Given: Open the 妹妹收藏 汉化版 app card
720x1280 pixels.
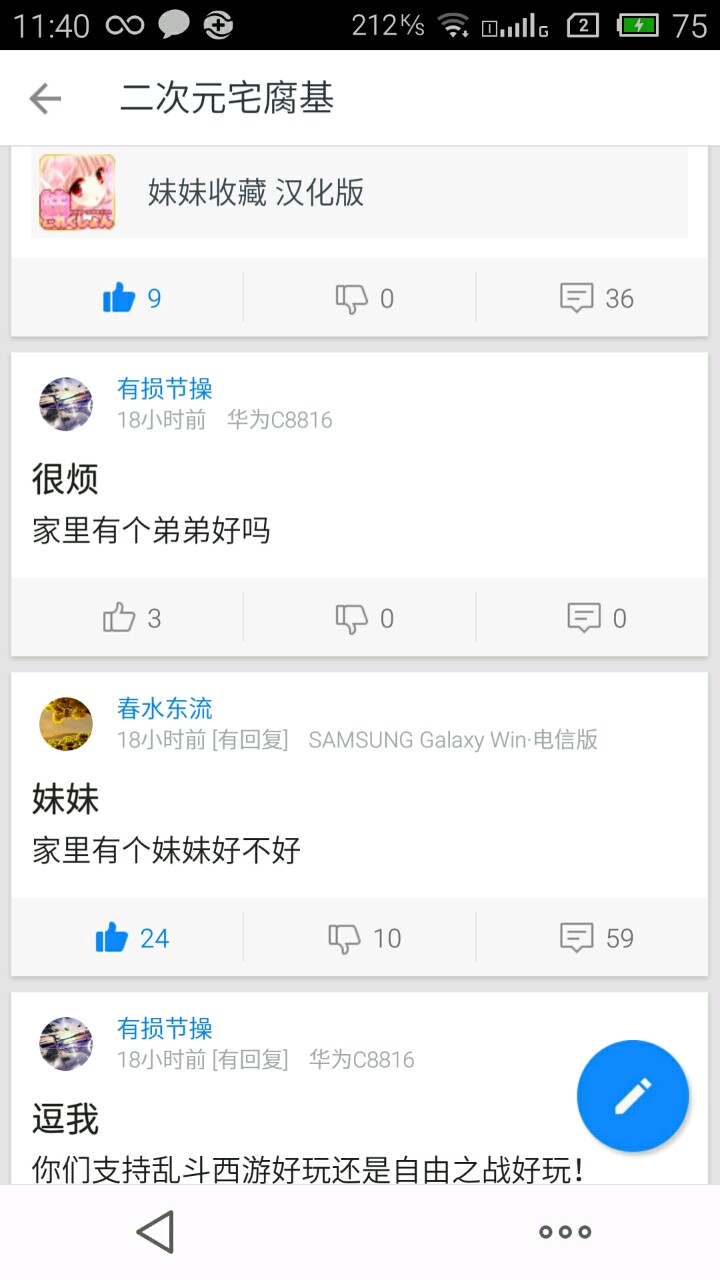Looking at the screenshot, I should coord(359,192).
